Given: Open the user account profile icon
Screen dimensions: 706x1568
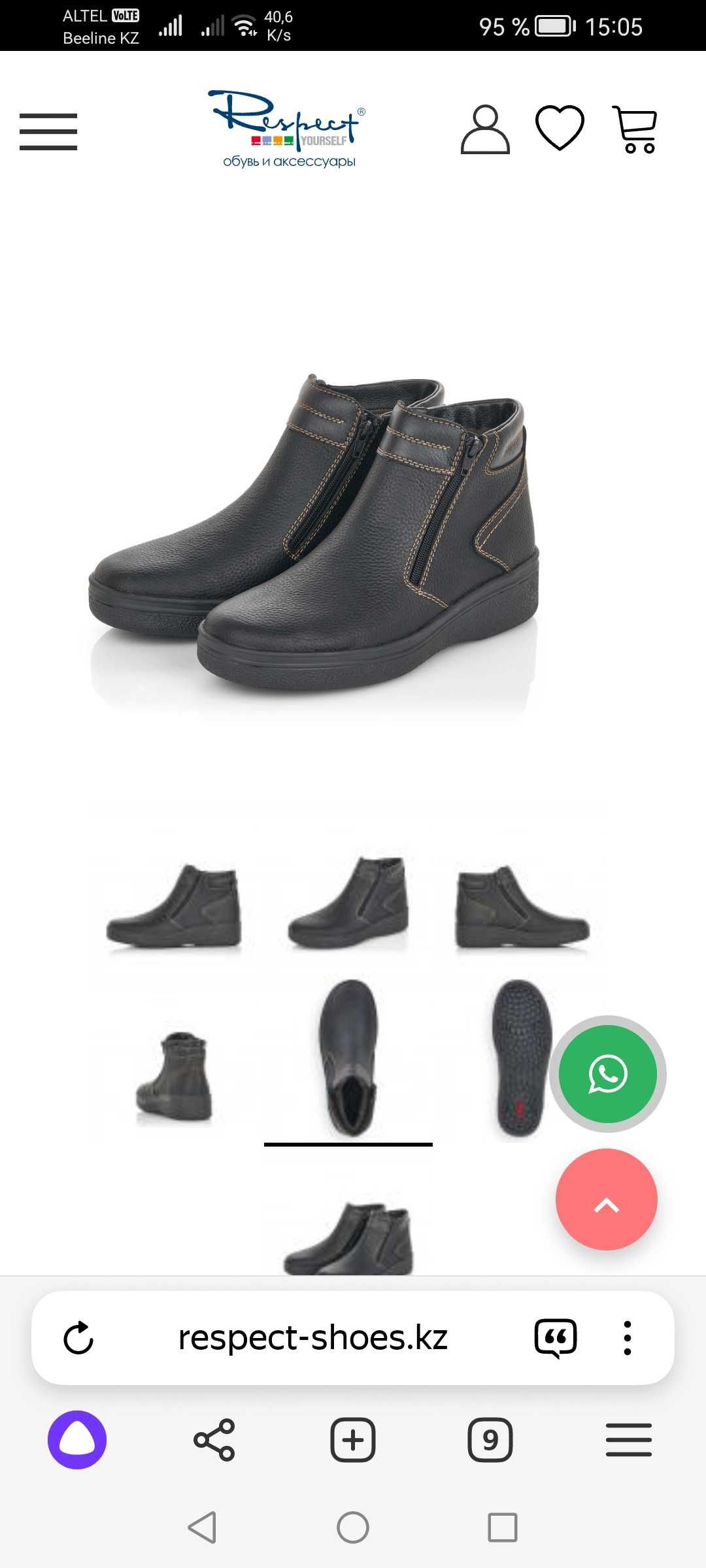Looking at the screenshot, I should 485,129.
